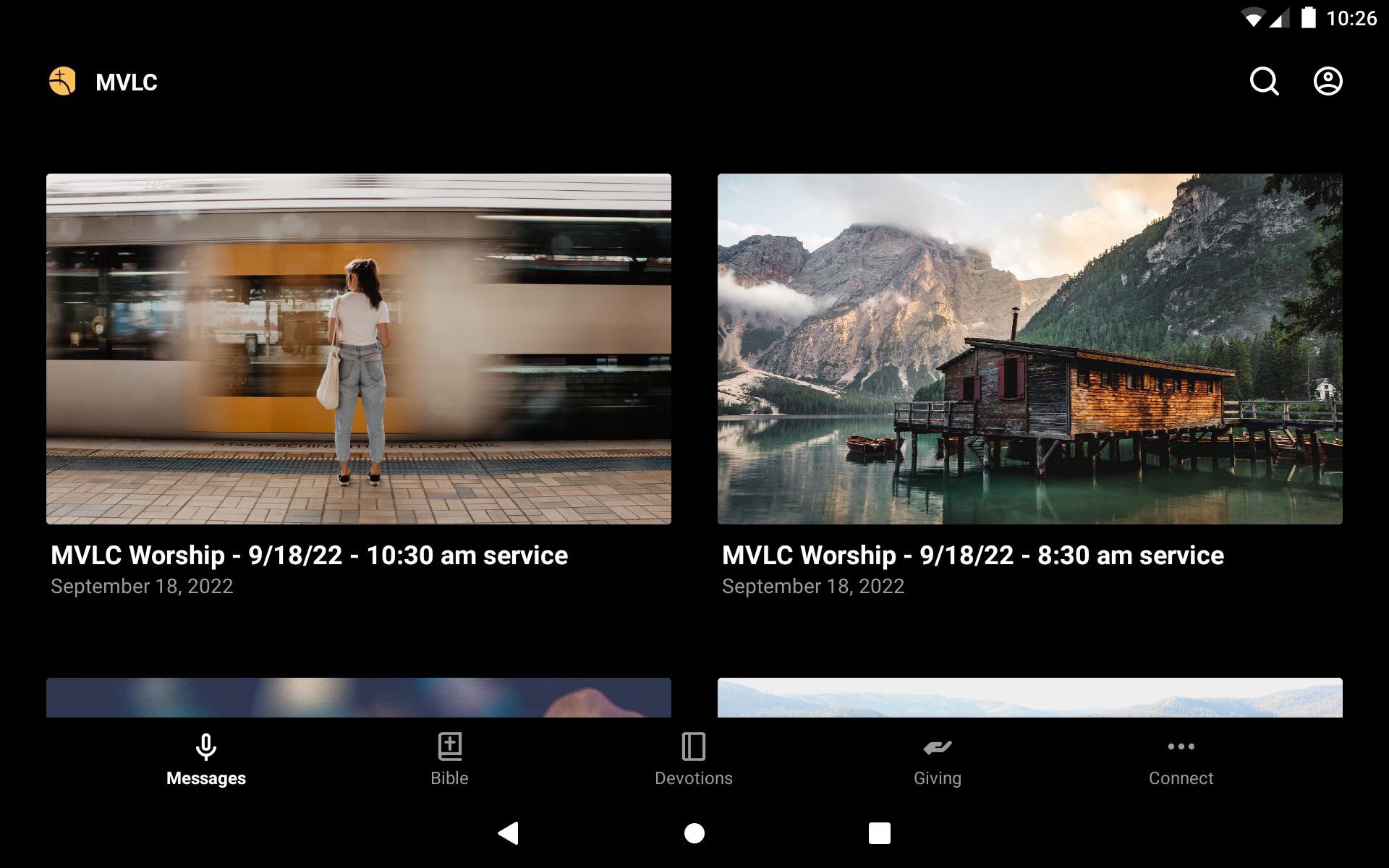1389x868 pixels.
Task: Tap the system back button
Action: coord(509,833)
